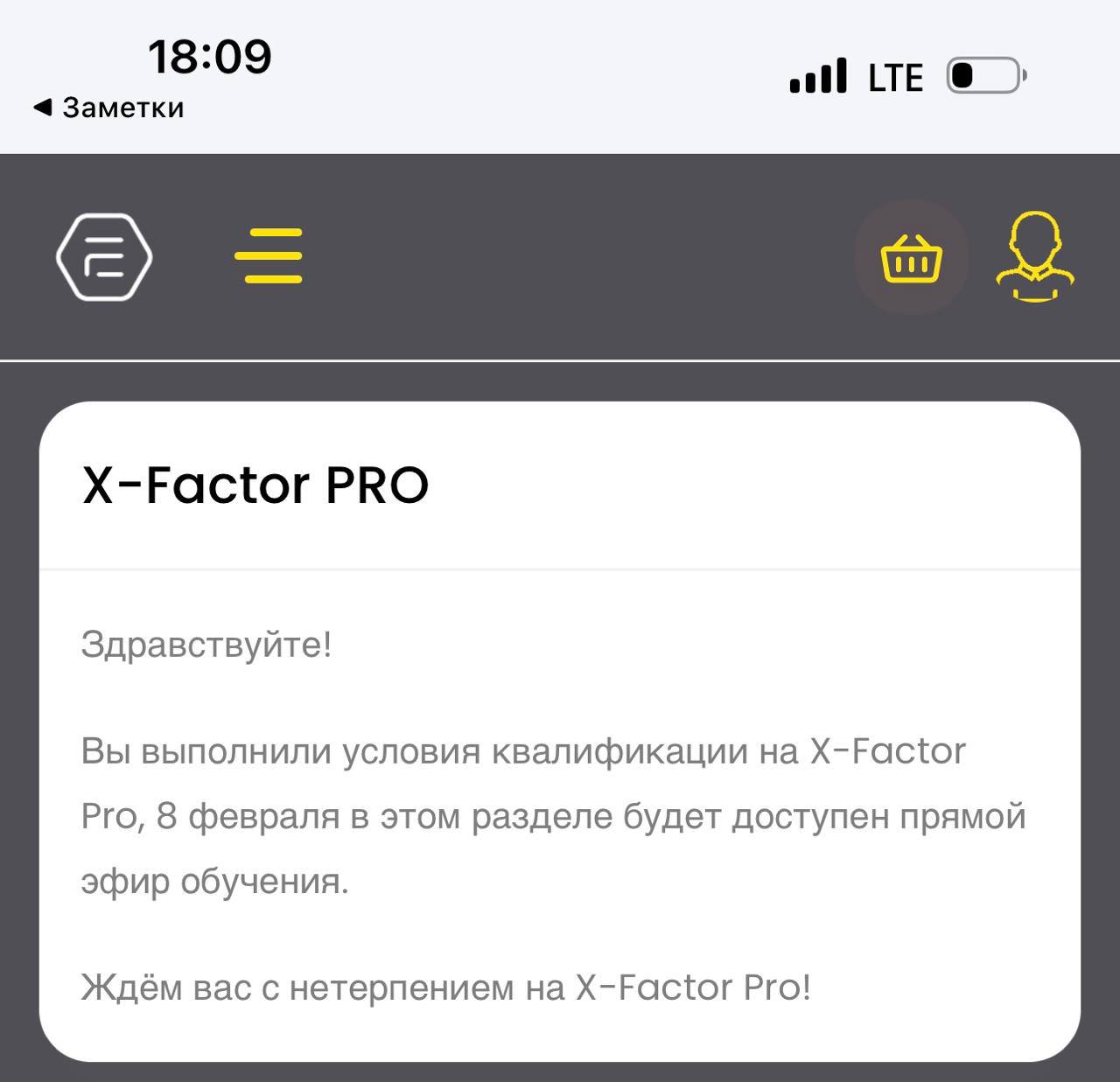The image size is (1120, 1082).
Task: Open the shopping basket
Action: pos(911,258)
